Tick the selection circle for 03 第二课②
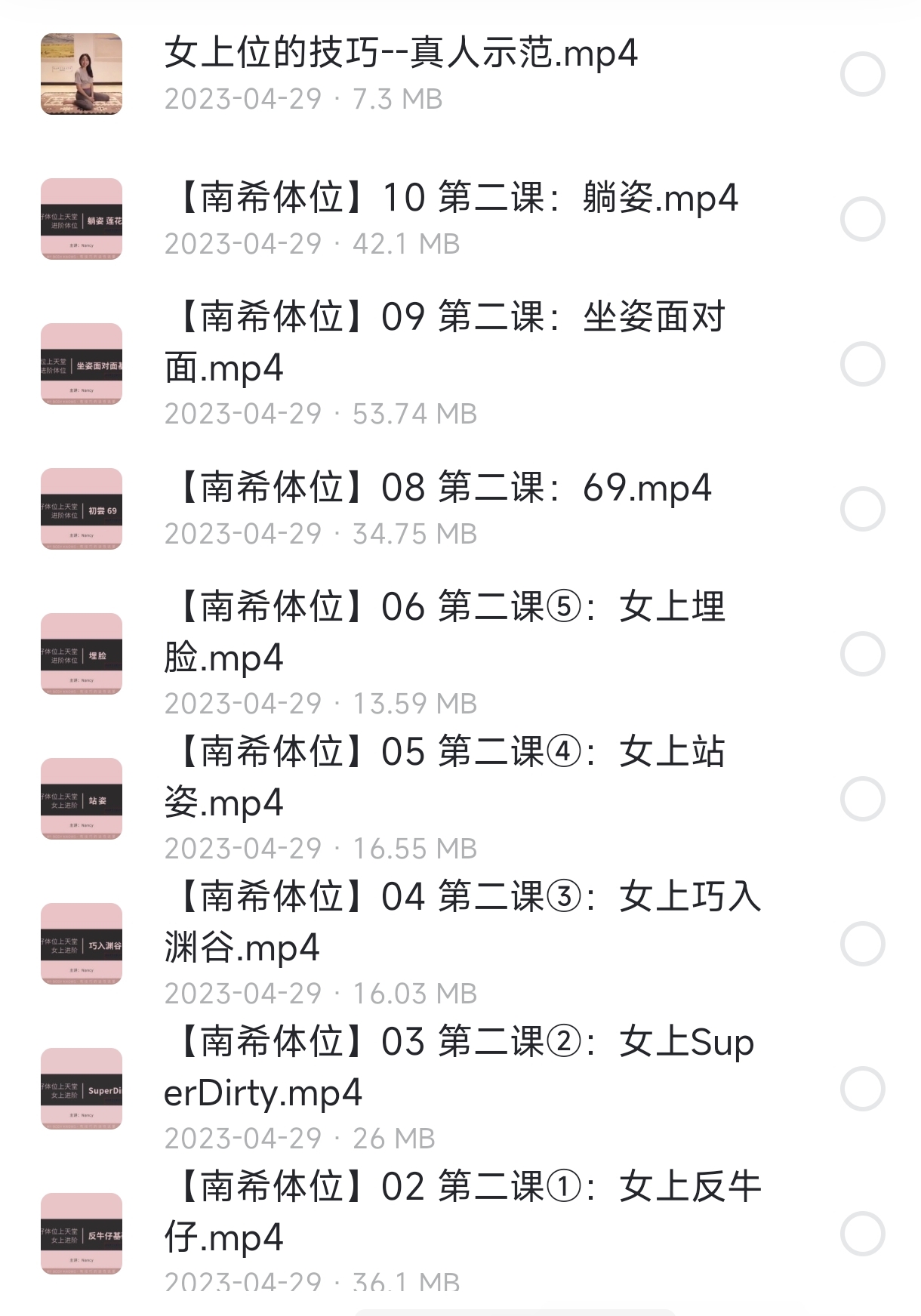Viewport: 921px width, 1316px height. [x=862, y=1089]
